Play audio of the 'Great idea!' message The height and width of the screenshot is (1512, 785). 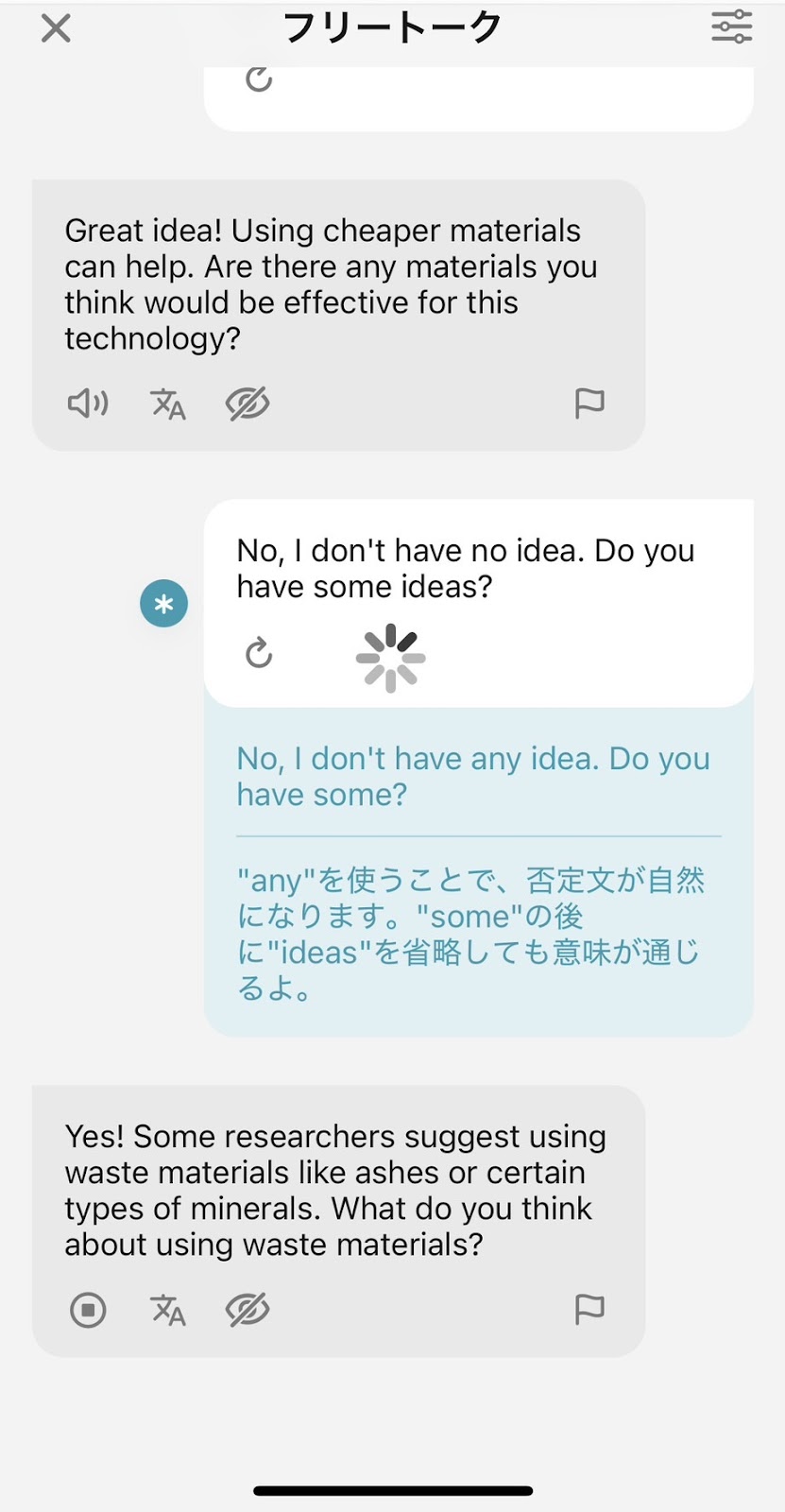[88, 404]
